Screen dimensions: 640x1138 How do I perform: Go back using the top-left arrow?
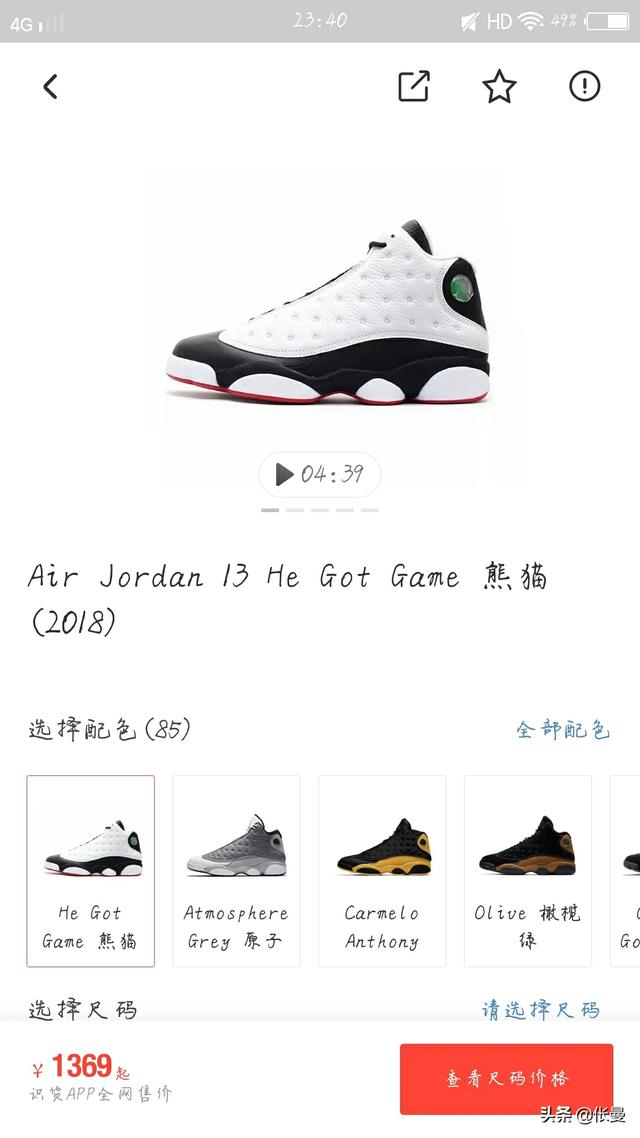click(x=50, y=87)
